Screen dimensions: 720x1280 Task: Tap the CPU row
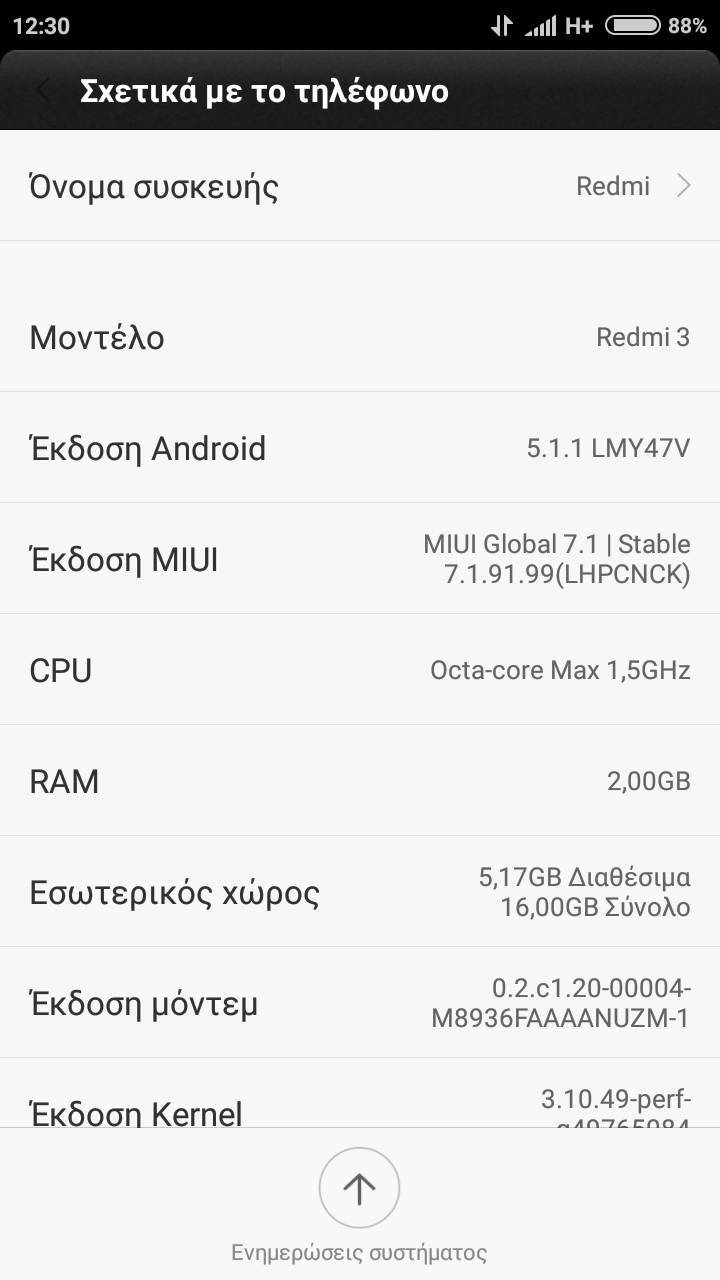[360, 669]
